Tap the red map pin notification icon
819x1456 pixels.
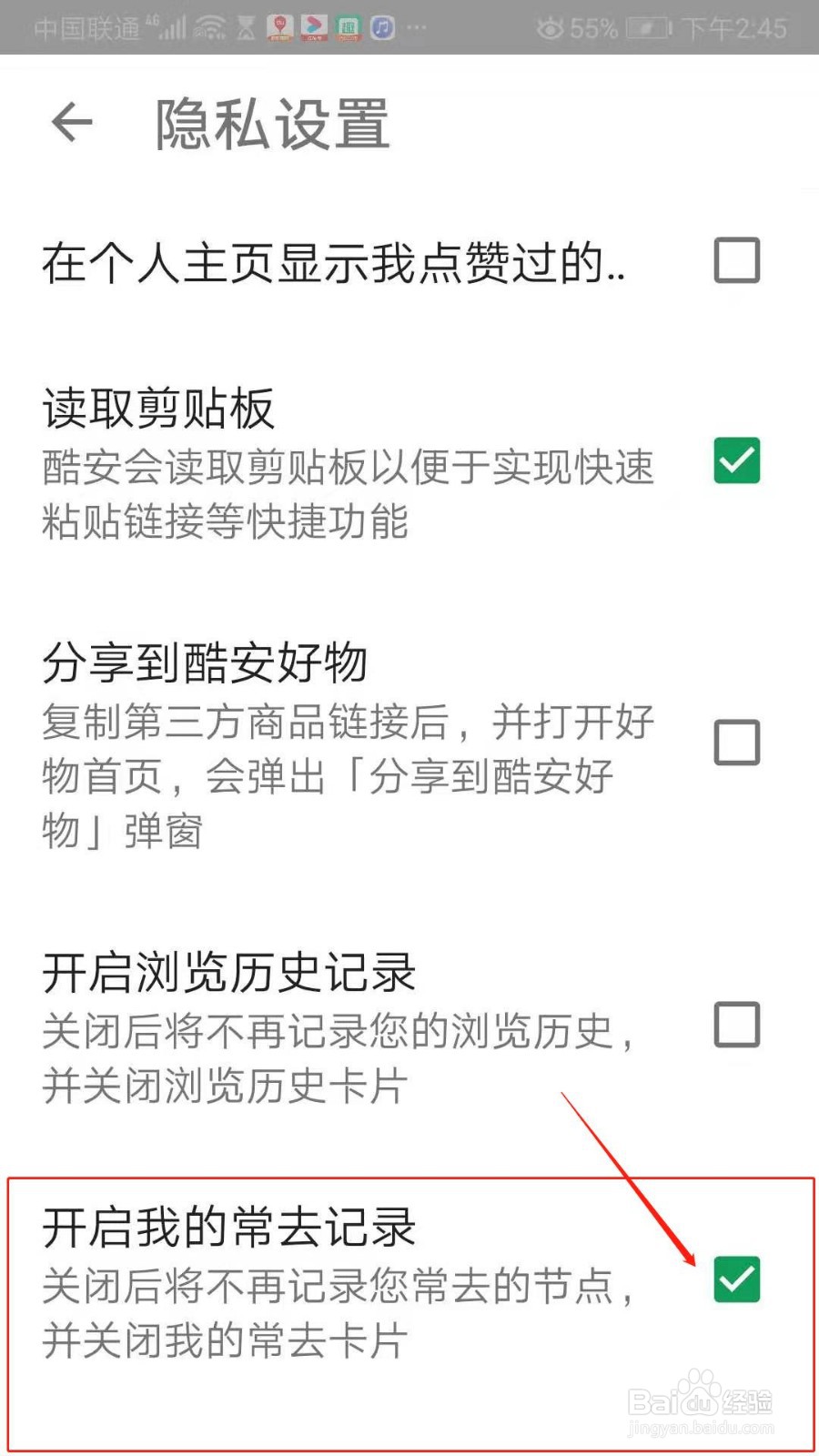(278, 27)
